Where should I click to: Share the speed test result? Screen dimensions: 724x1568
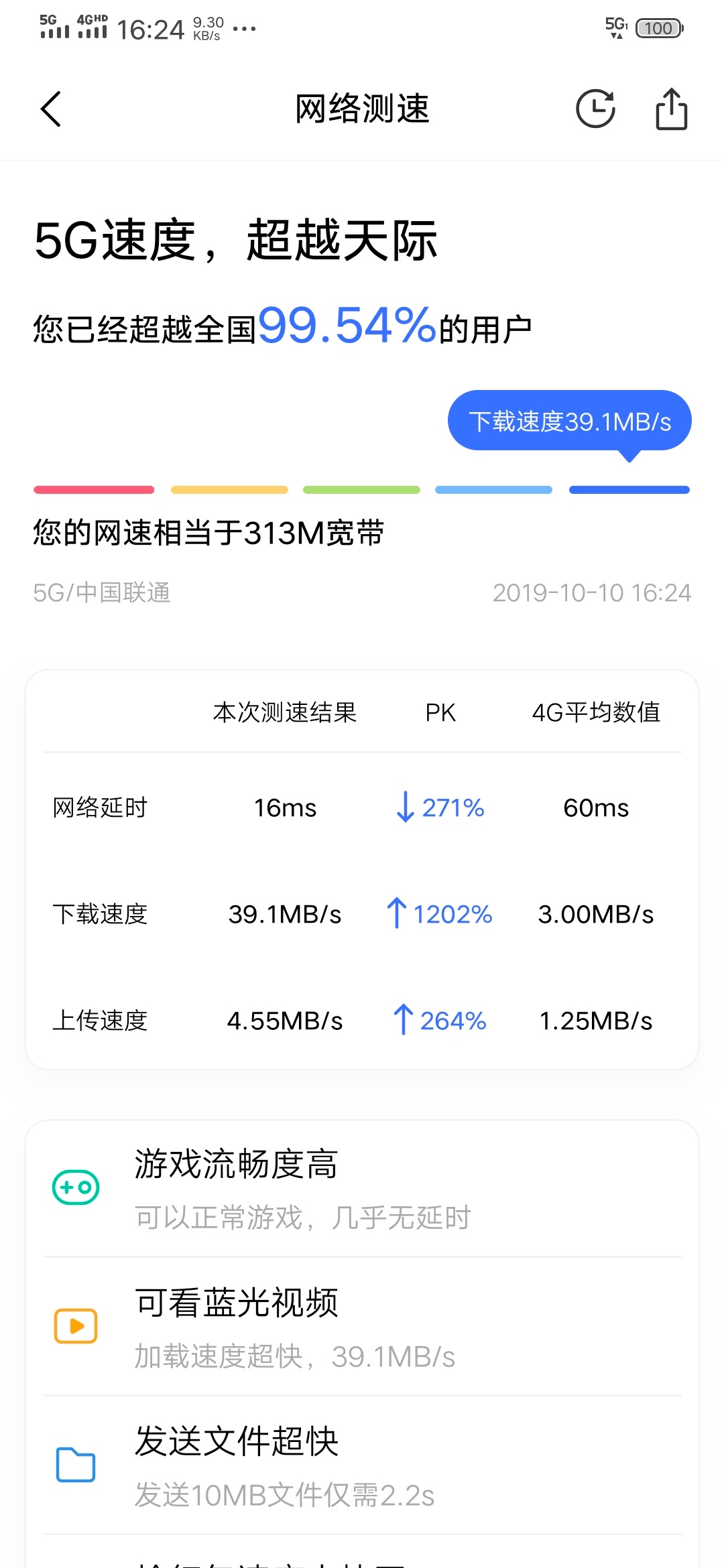(671, 109)
